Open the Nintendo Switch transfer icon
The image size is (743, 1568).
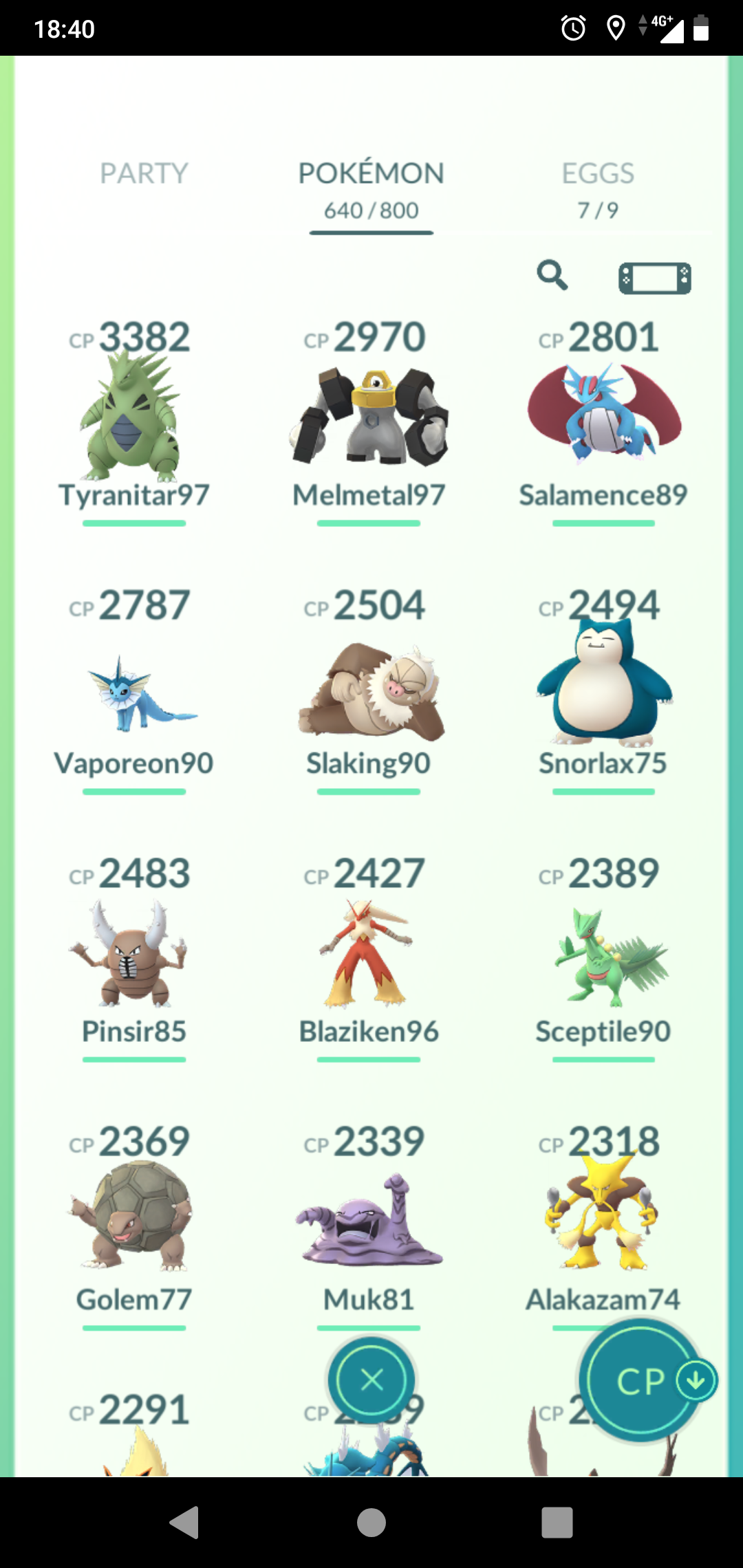click(x=654, y=279)
